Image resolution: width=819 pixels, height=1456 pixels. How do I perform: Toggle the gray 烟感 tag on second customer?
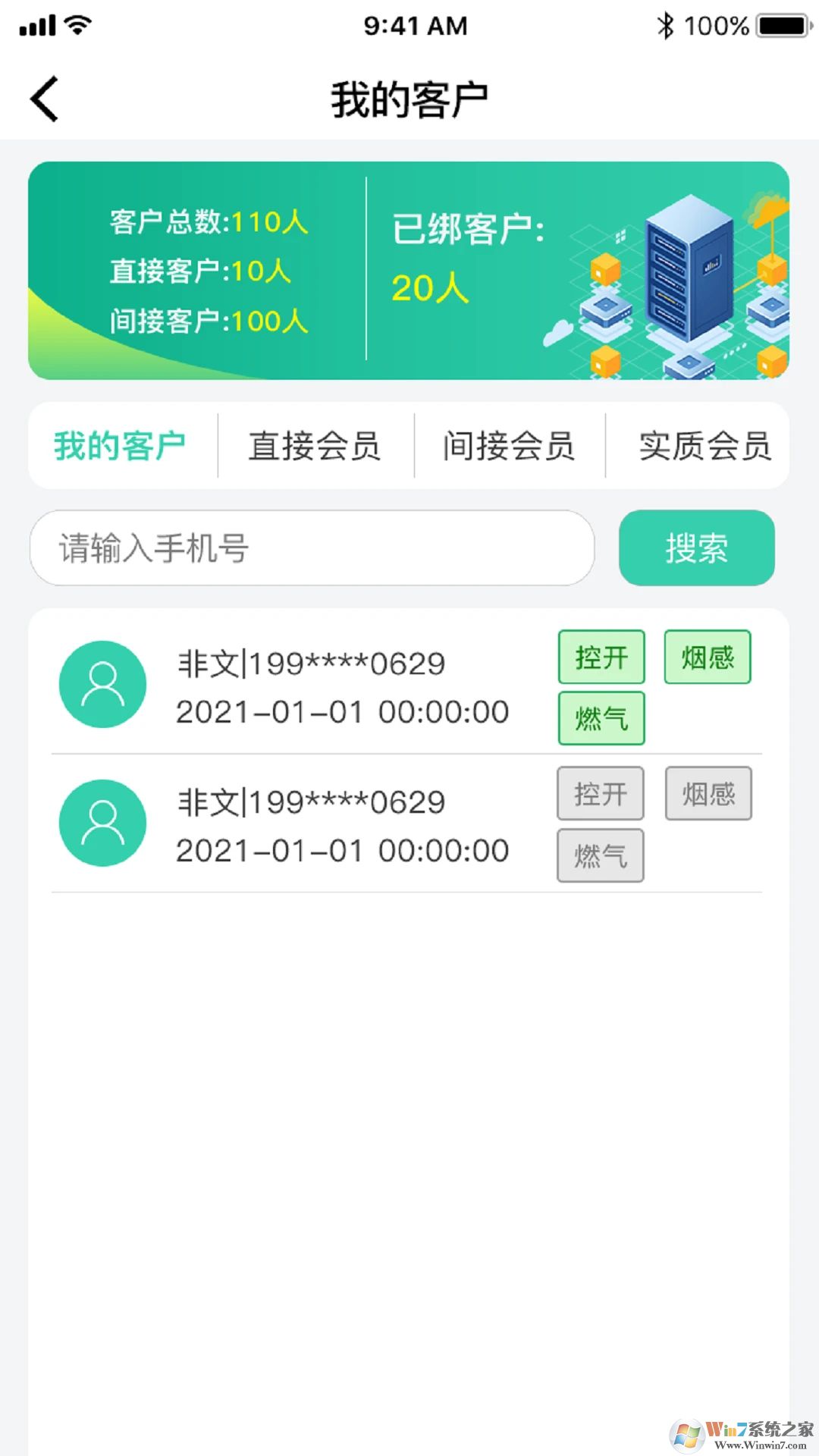pyautogui.click(x=707, y=794)
